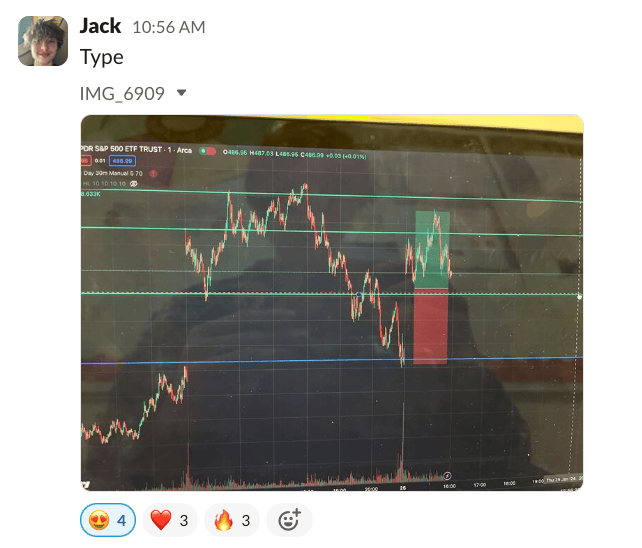
Task: Open Jack's user name
Action: [x=100, y=26]
